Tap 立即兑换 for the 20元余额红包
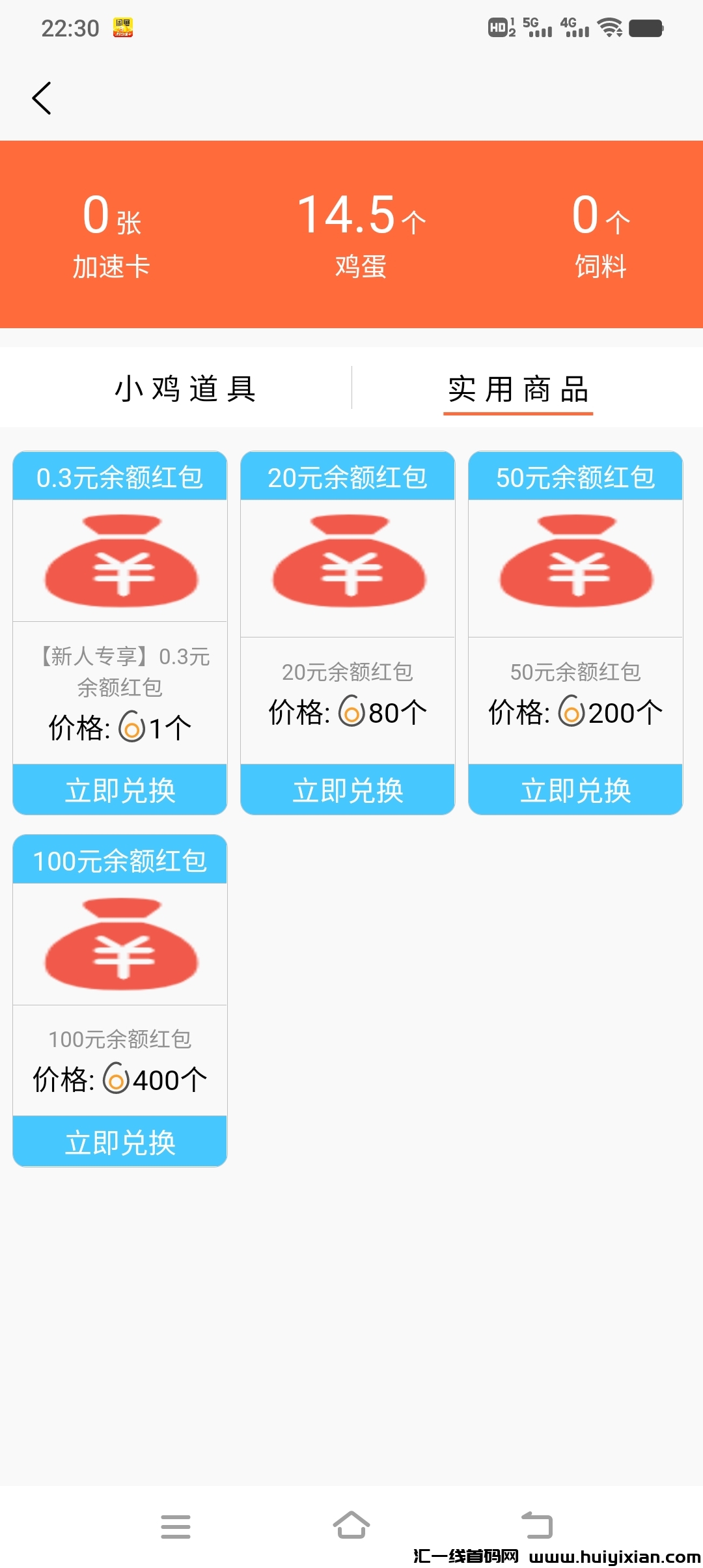The height and width of the screenshot is (1568, 703). [347, 790]
